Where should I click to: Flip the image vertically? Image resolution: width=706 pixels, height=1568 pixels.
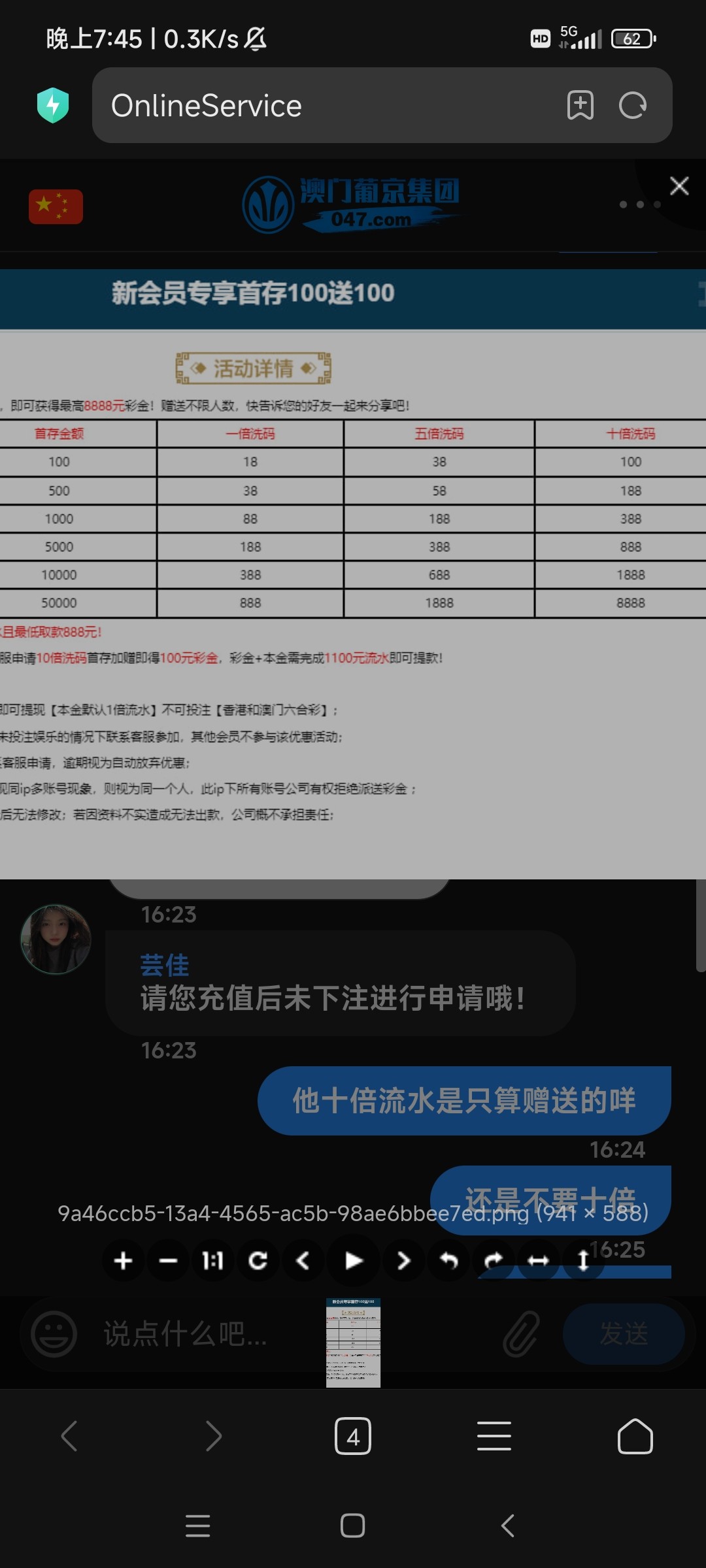click(x=583, y=1260)
